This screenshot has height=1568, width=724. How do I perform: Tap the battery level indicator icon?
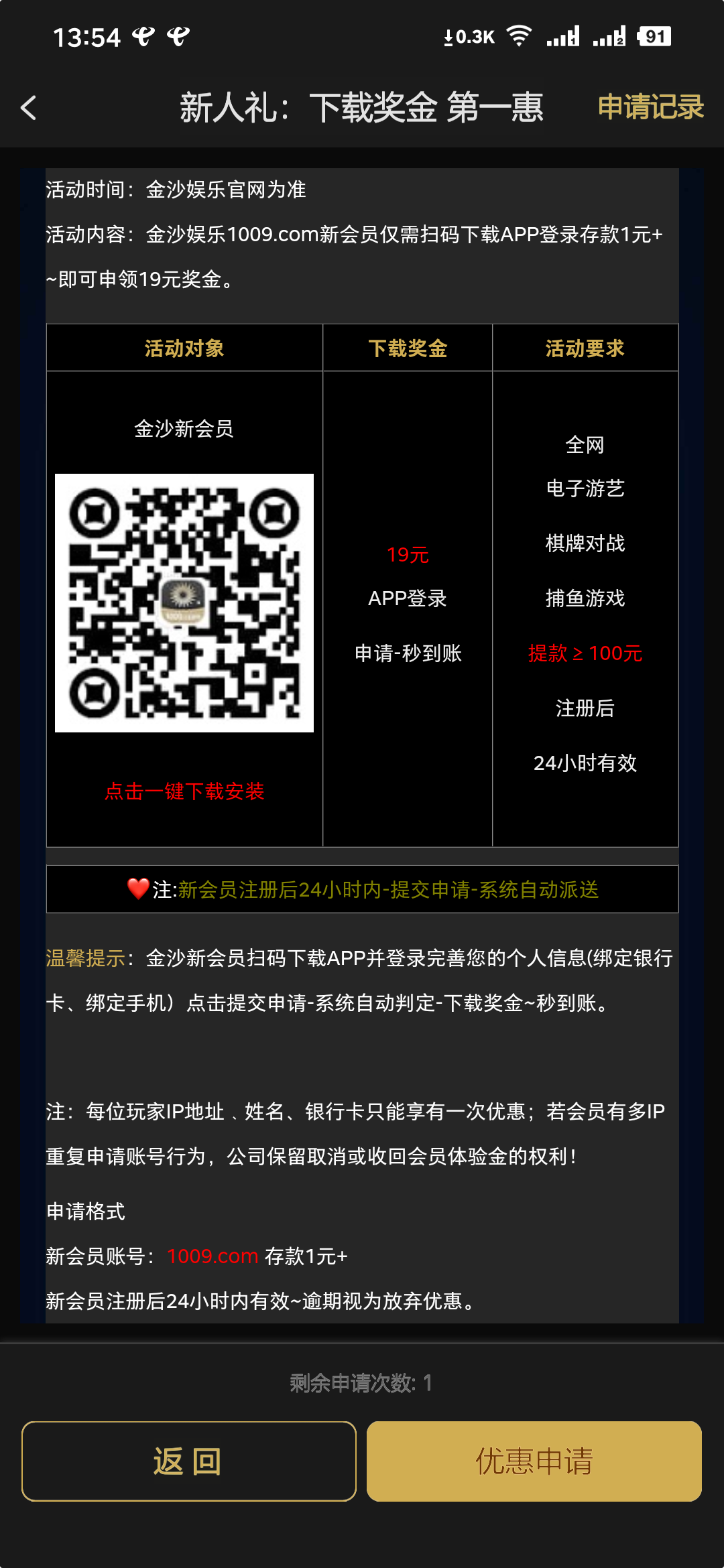(654, 37)
